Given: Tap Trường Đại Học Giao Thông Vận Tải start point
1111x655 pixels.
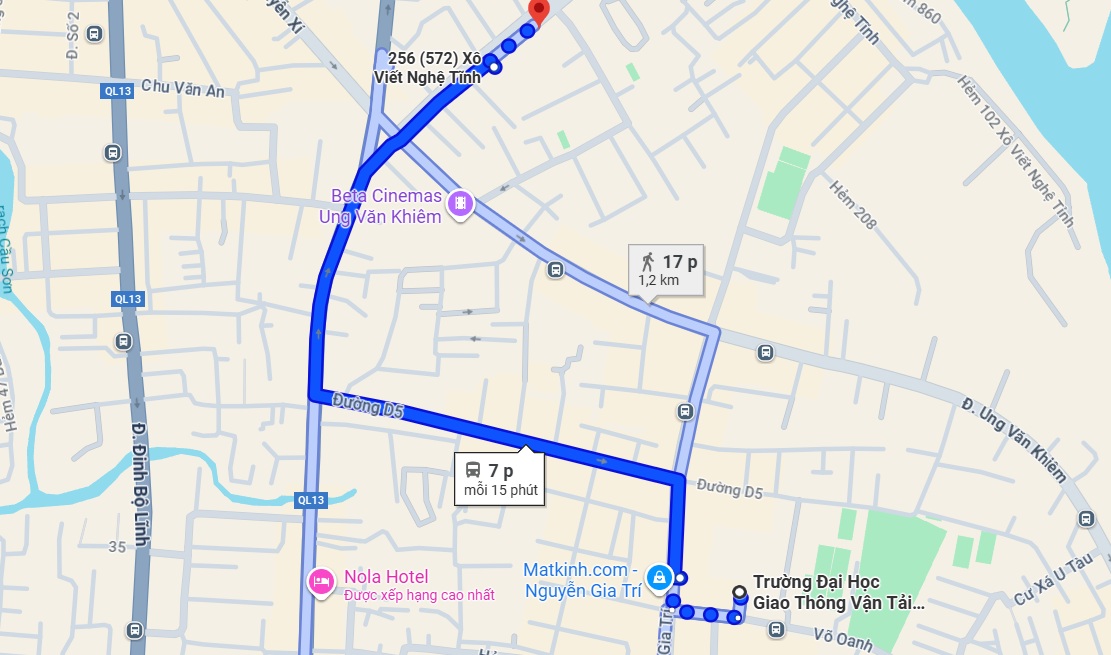Looking at the screenshot, I should pos(740,592).
